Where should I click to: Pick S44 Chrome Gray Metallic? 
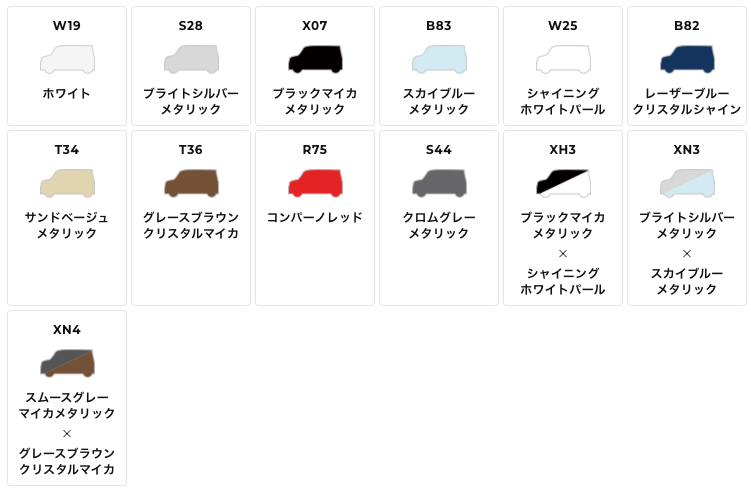pyautogui.click(x=439, y=184)
